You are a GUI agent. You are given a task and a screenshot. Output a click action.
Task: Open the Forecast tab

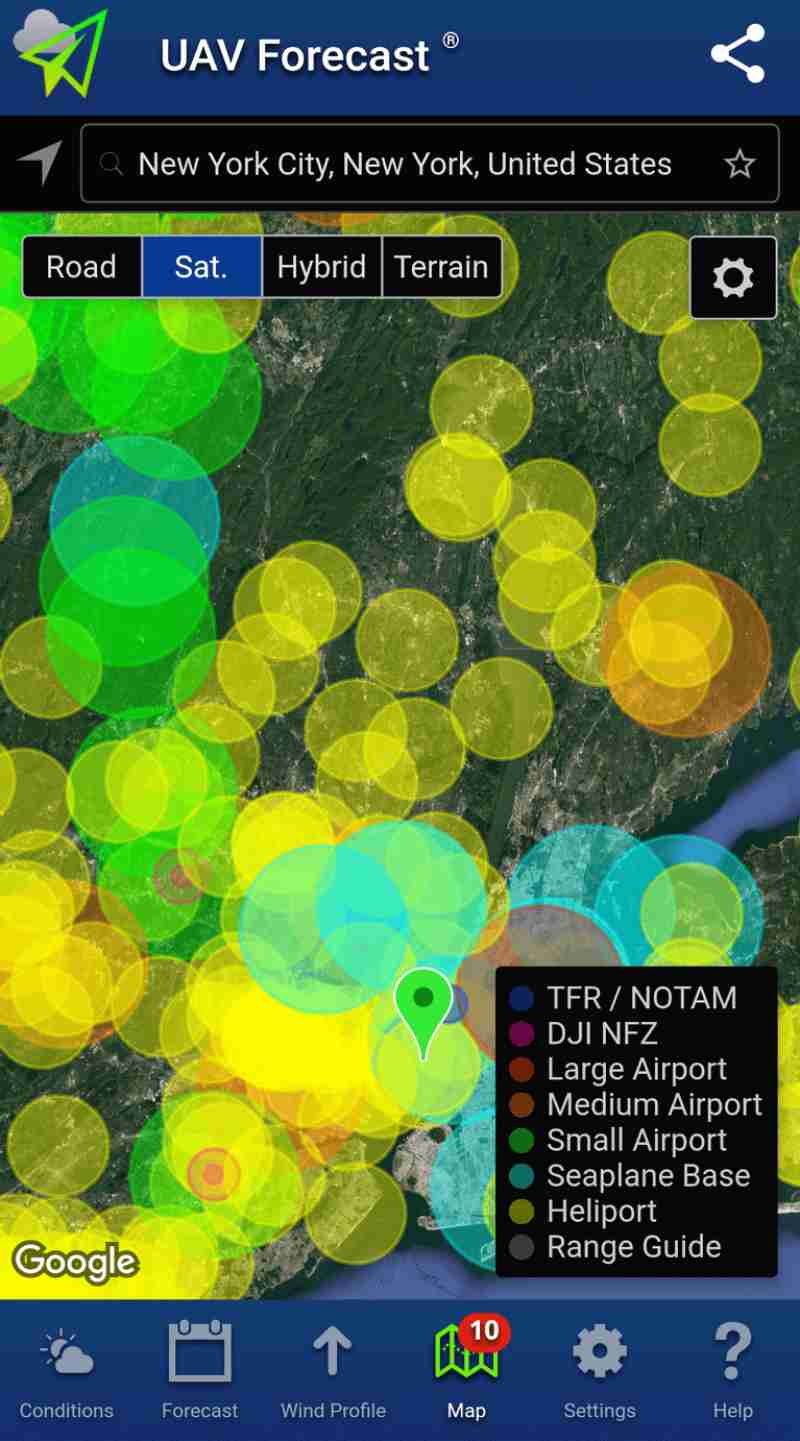tap(200, 1372)
